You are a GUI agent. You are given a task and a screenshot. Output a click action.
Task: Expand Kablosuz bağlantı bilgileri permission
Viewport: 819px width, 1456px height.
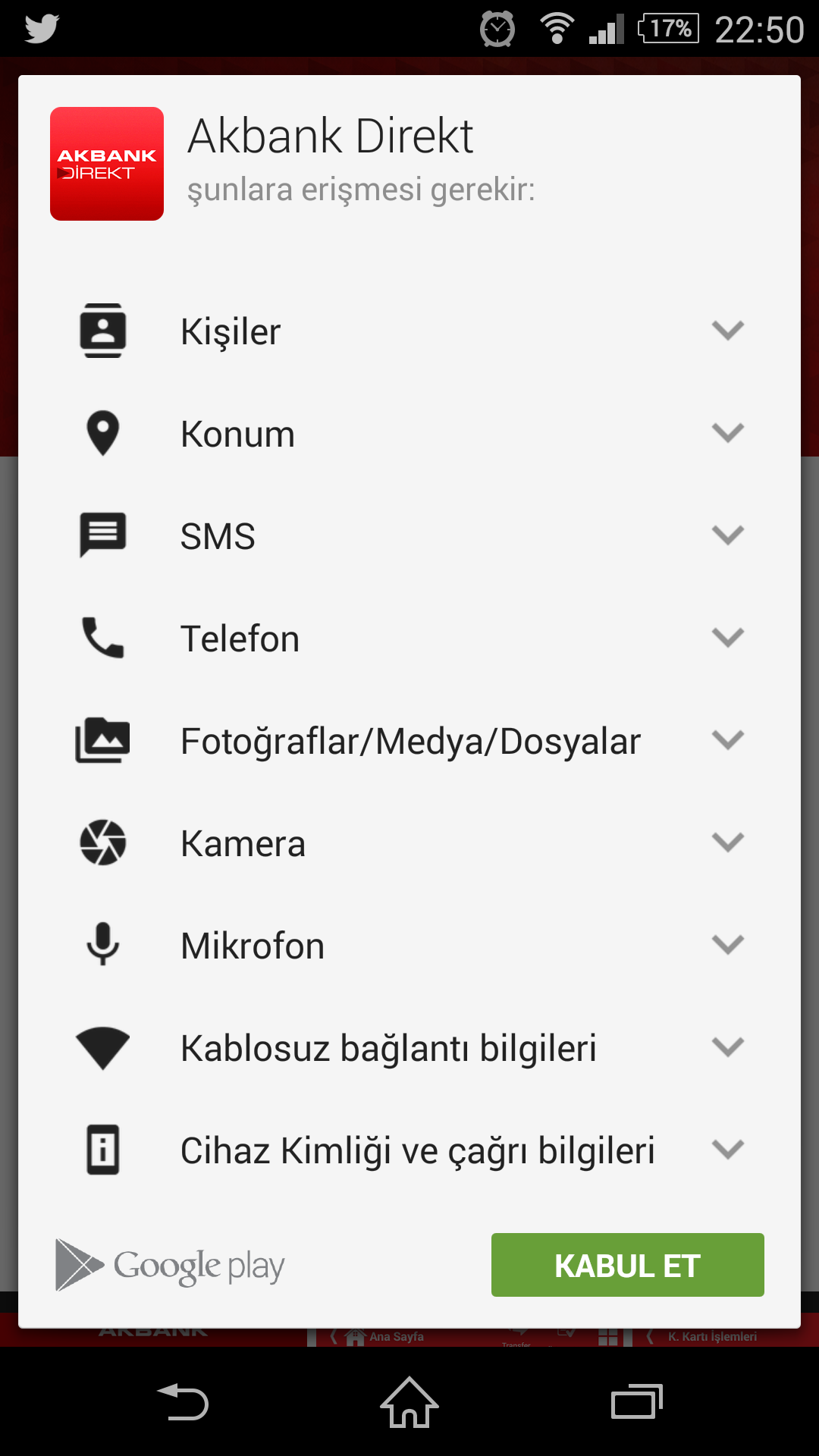coord(409,1047)
